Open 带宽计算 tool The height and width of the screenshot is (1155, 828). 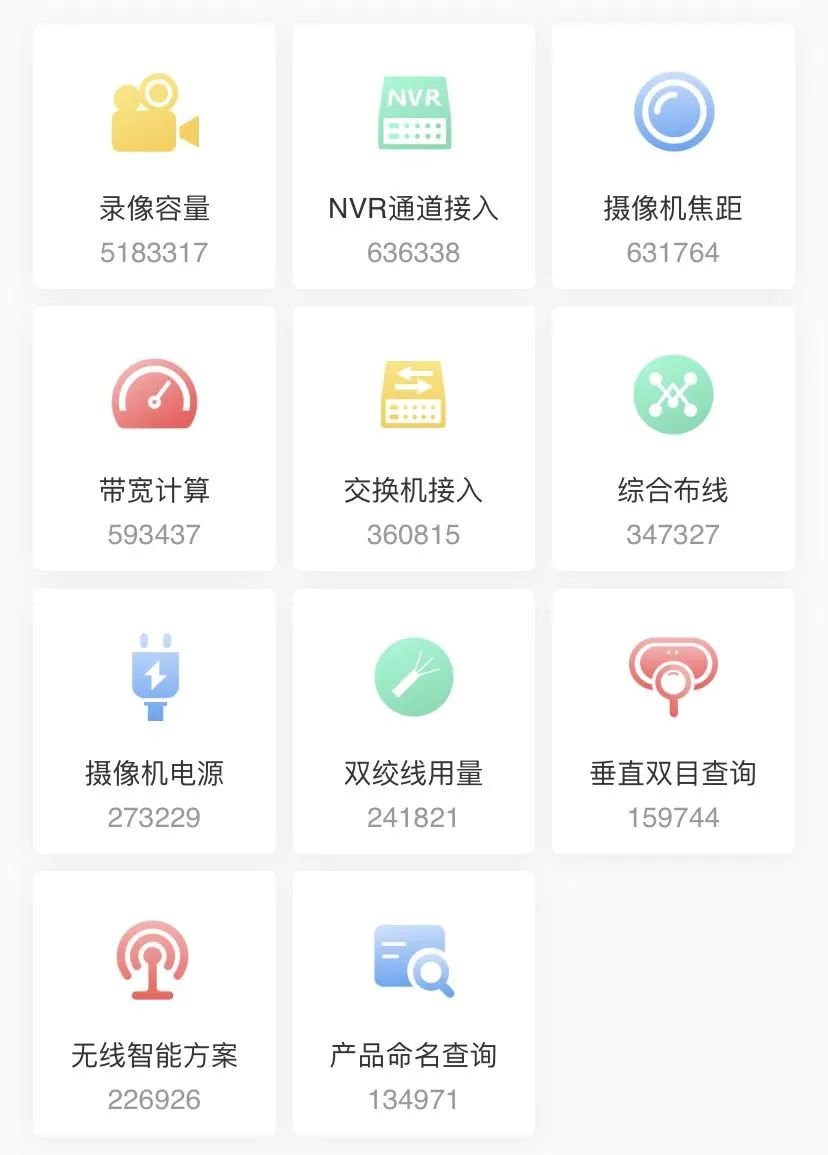pos(154,439)
